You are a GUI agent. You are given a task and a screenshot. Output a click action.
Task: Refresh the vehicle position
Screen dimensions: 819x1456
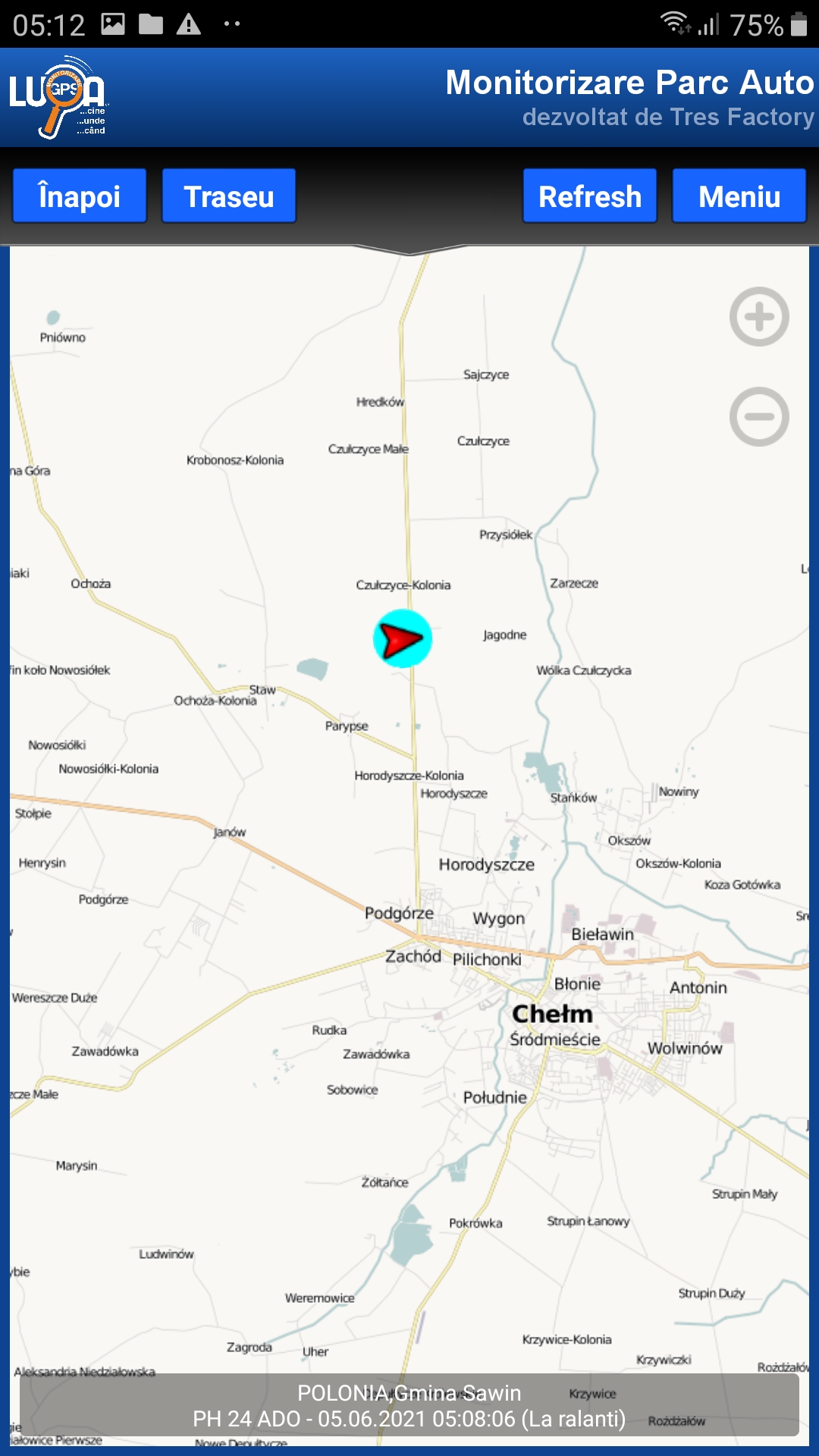590,196
